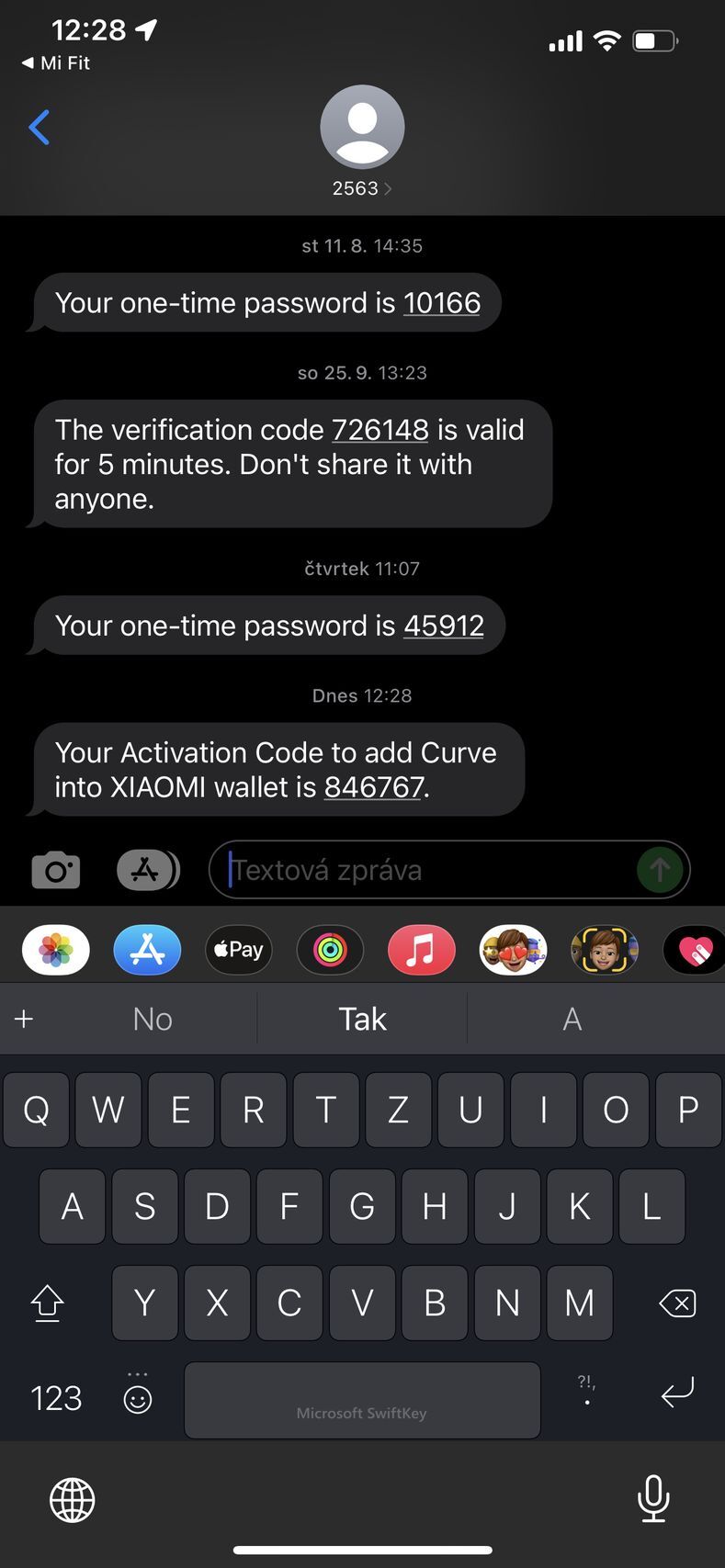Tap the plus on the SwiftKey prediction bar
This screenshot has height=1568, width=725.
pos(23,1019)
